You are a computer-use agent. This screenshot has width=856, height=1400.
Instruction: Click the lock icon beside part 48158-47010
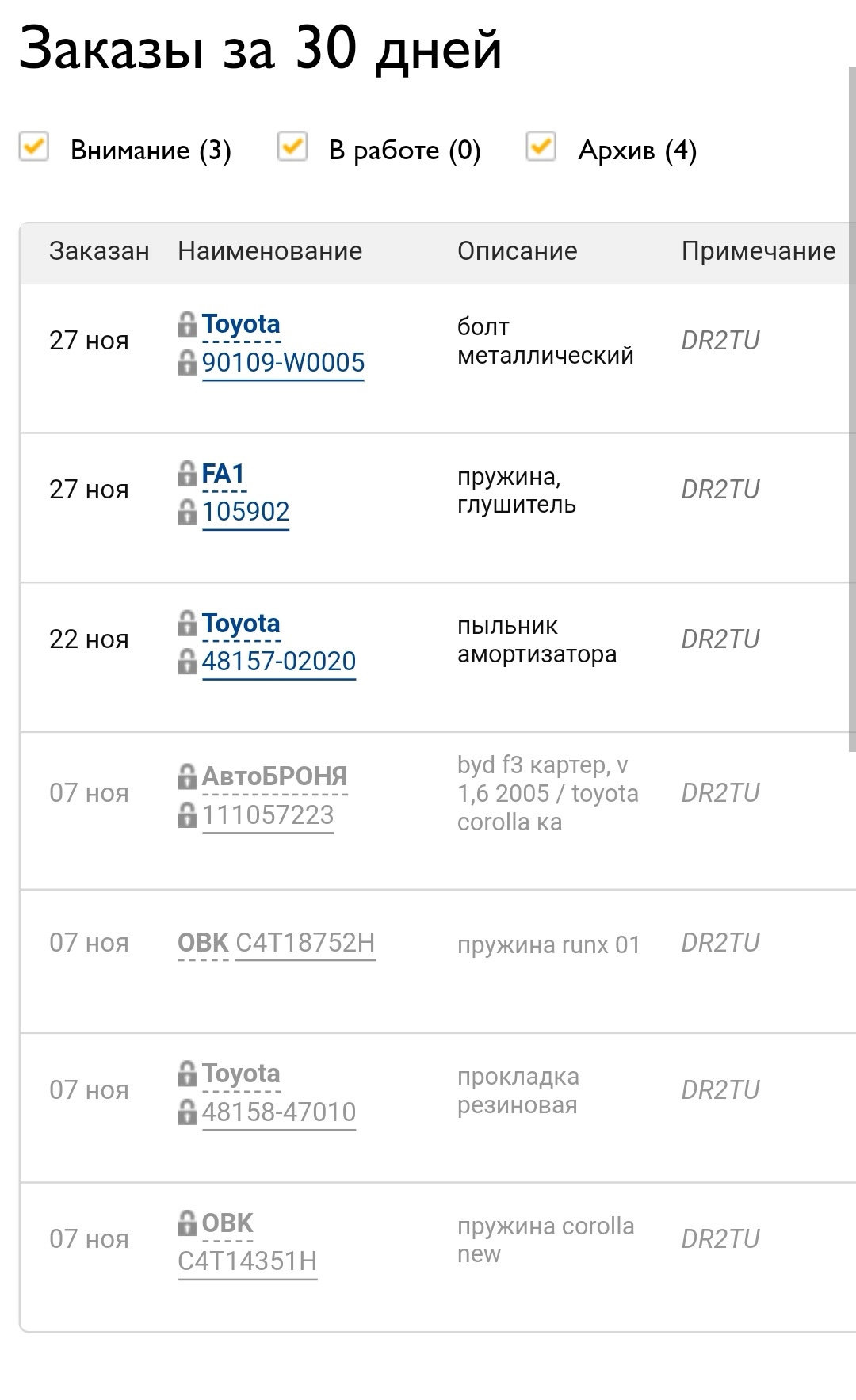pos(188,1111)
